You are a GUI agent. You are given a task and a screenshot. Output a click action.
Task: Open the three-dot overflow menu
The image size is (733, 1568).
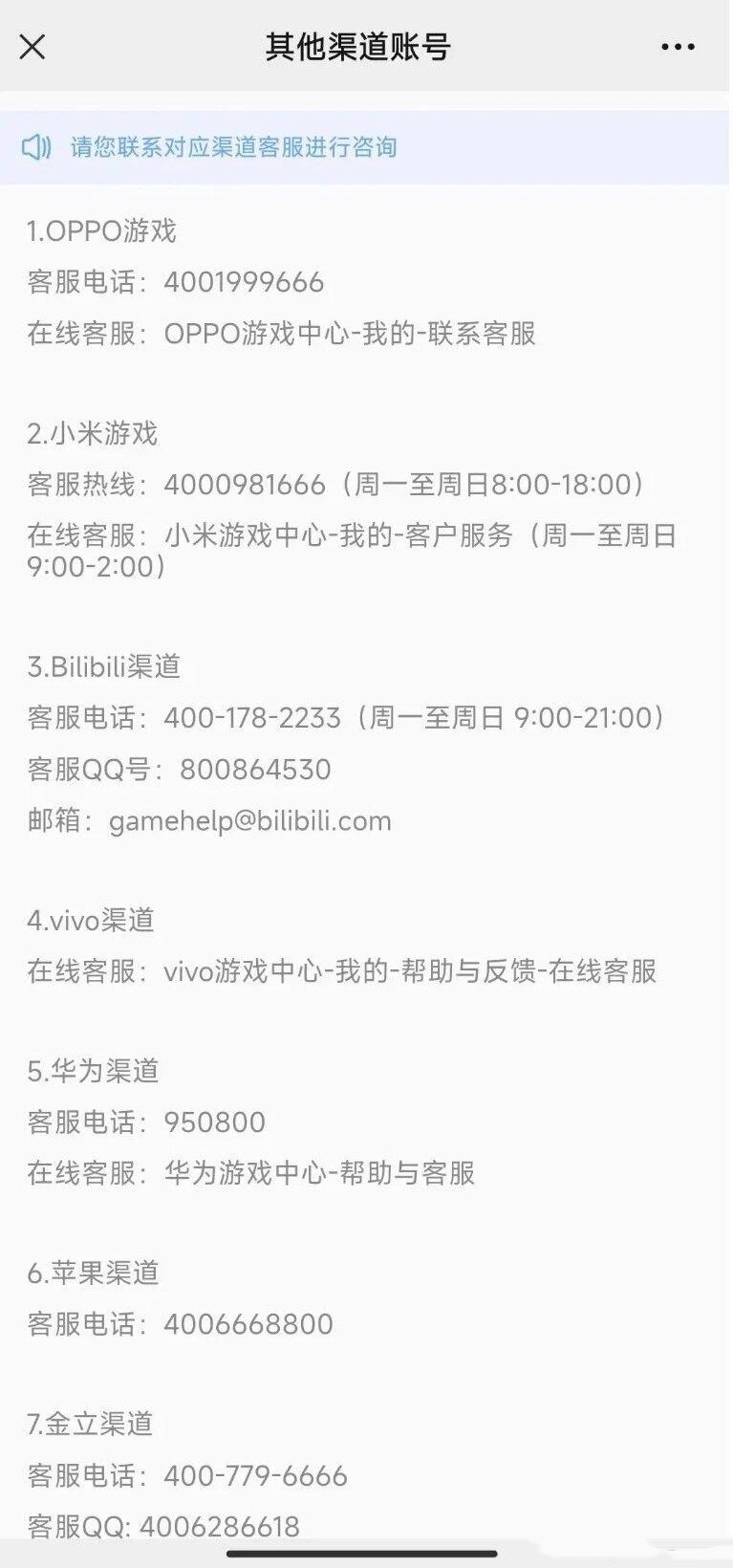coord(678,46)
